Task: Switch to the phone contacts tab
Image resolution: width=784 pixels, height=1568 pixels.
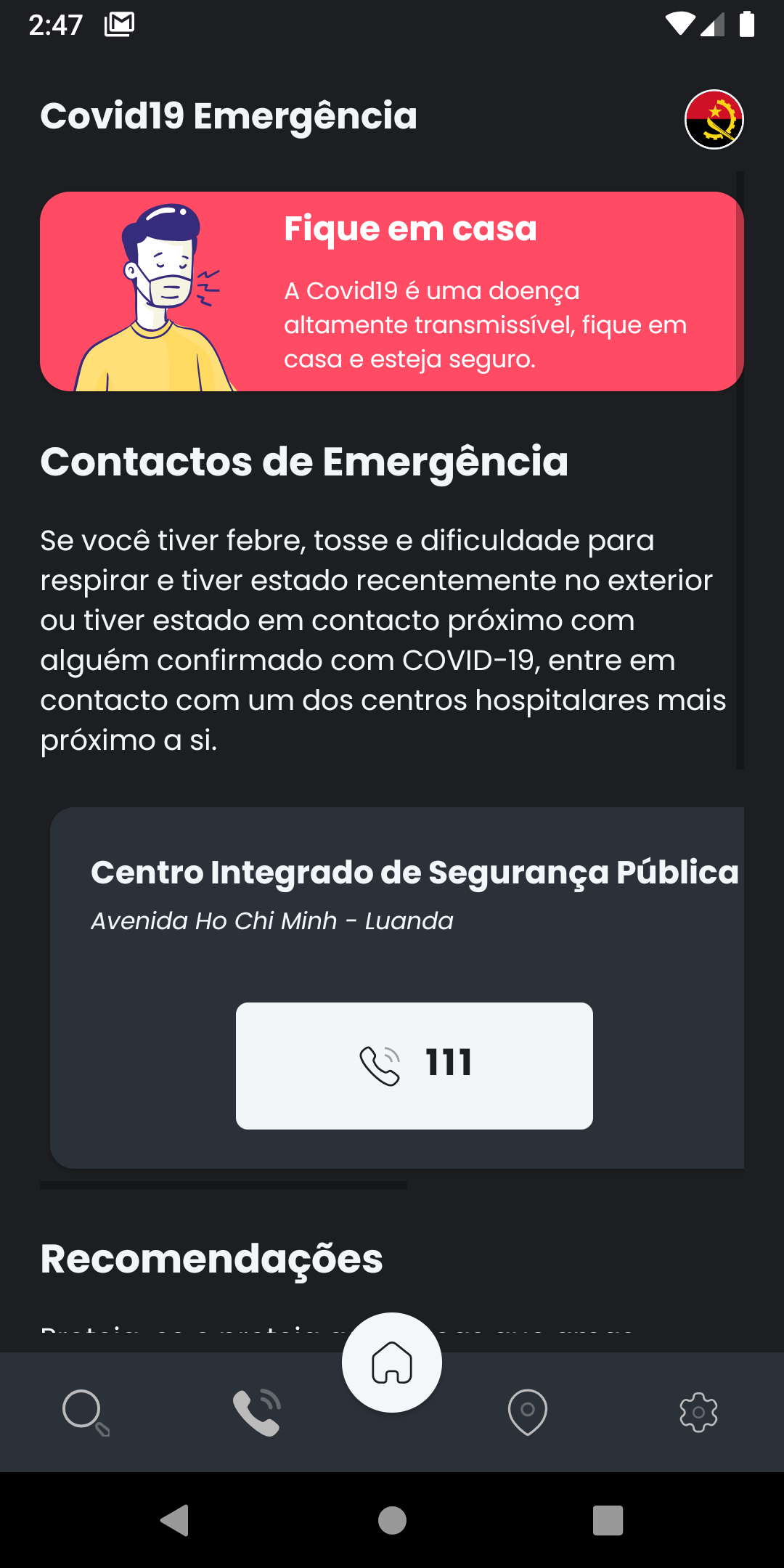Action: (256, 1412)
